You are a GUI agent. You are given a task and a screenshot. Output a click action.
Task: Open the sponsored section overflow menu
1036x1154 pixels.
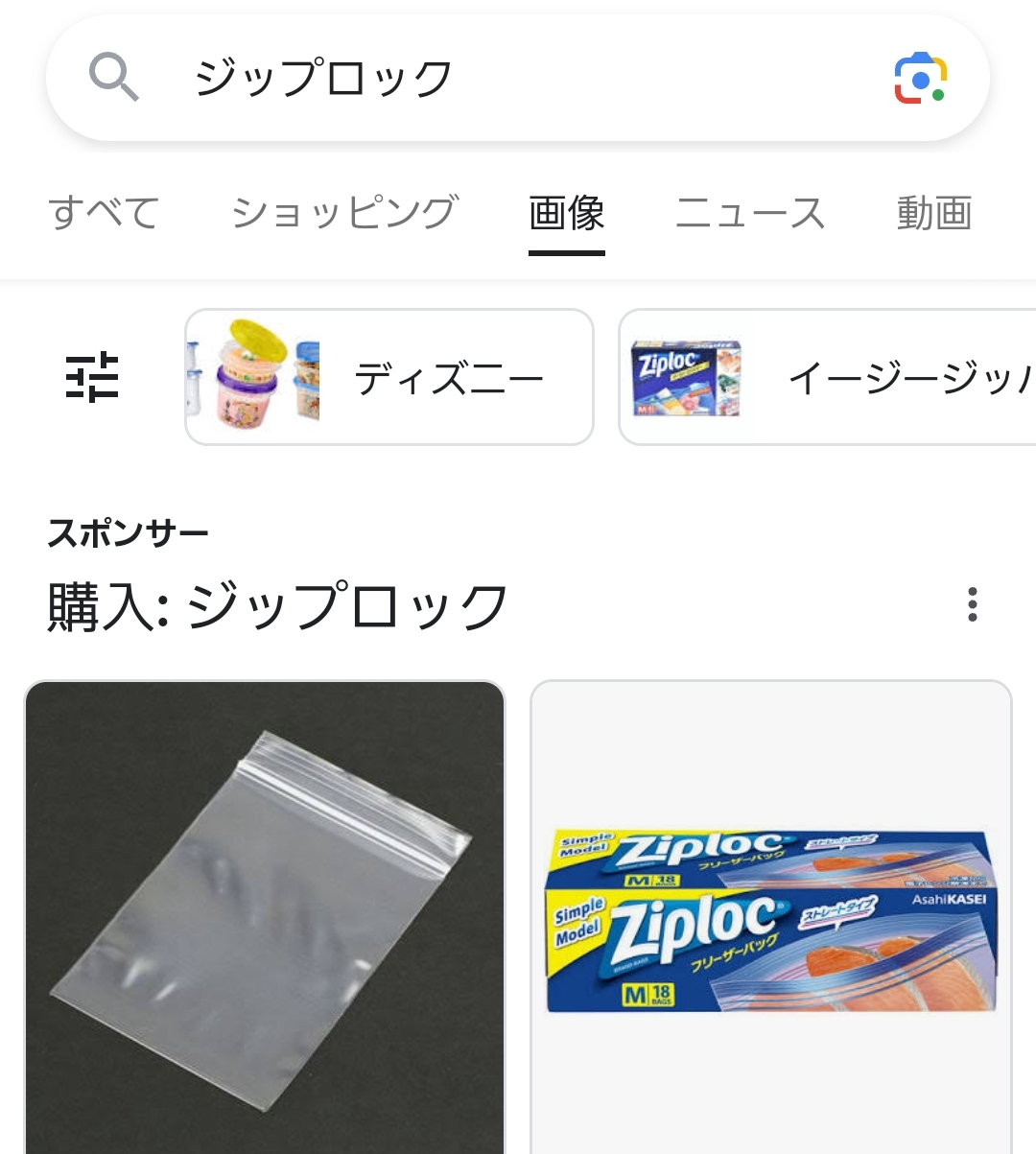tap(972, 605)
